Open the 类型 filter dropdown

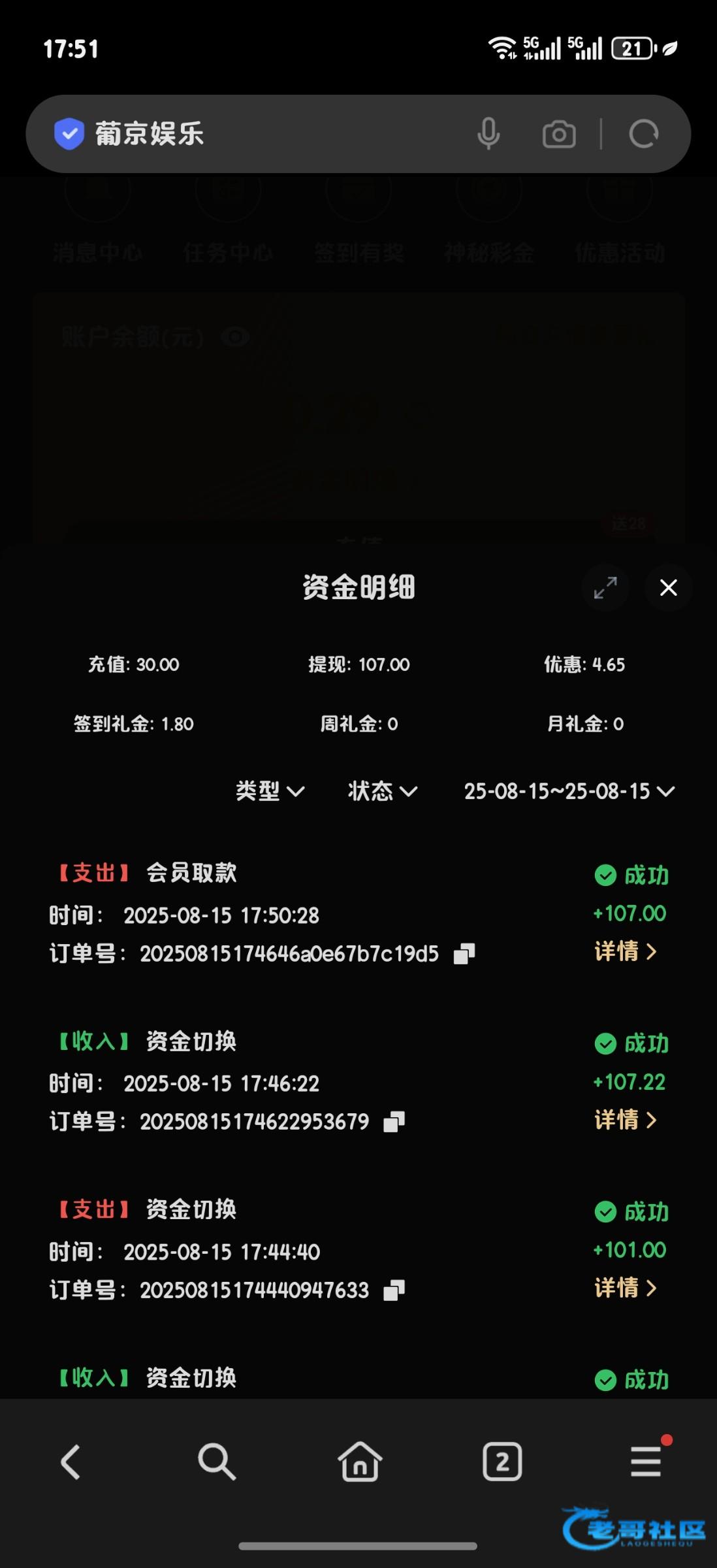tap(270, 791)
